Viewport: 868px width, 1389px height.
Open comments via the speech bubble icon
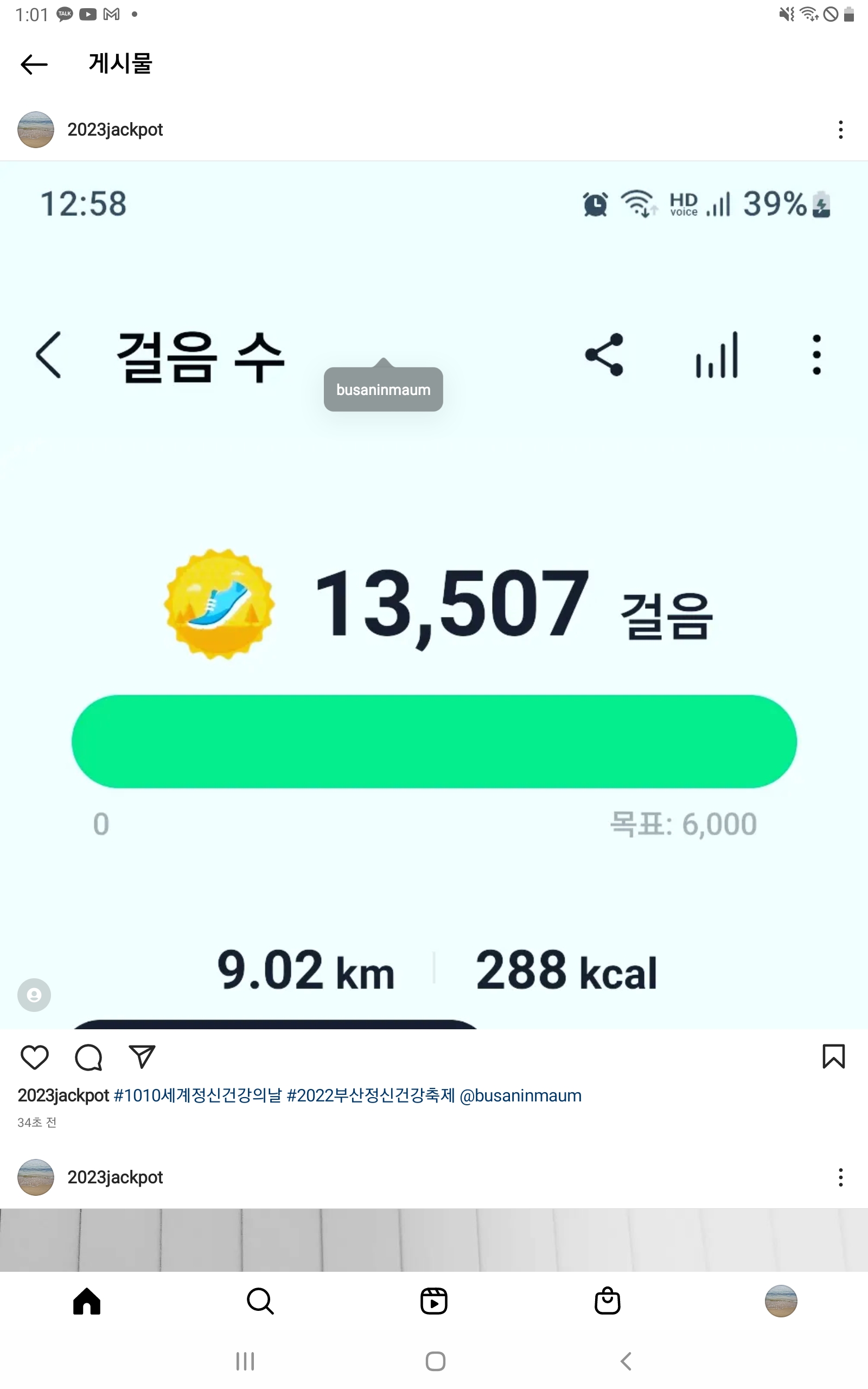(x=88, y=1057)
